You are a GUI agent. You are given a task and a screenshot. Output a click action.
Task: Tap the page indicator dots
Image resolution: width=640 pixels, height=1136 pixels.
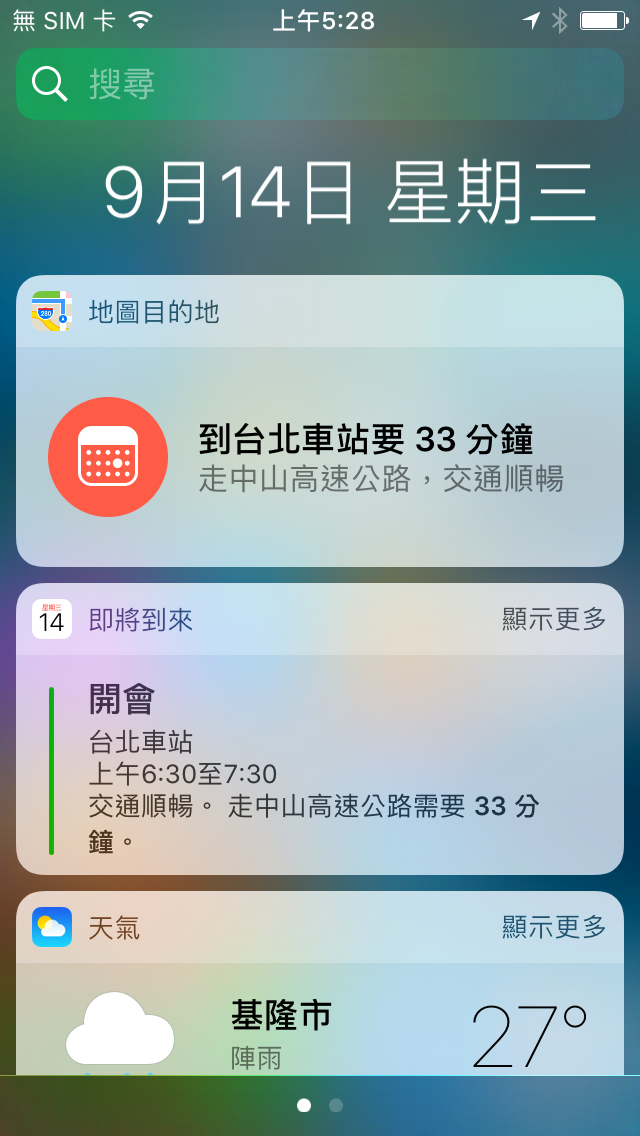click(320, 1105)
